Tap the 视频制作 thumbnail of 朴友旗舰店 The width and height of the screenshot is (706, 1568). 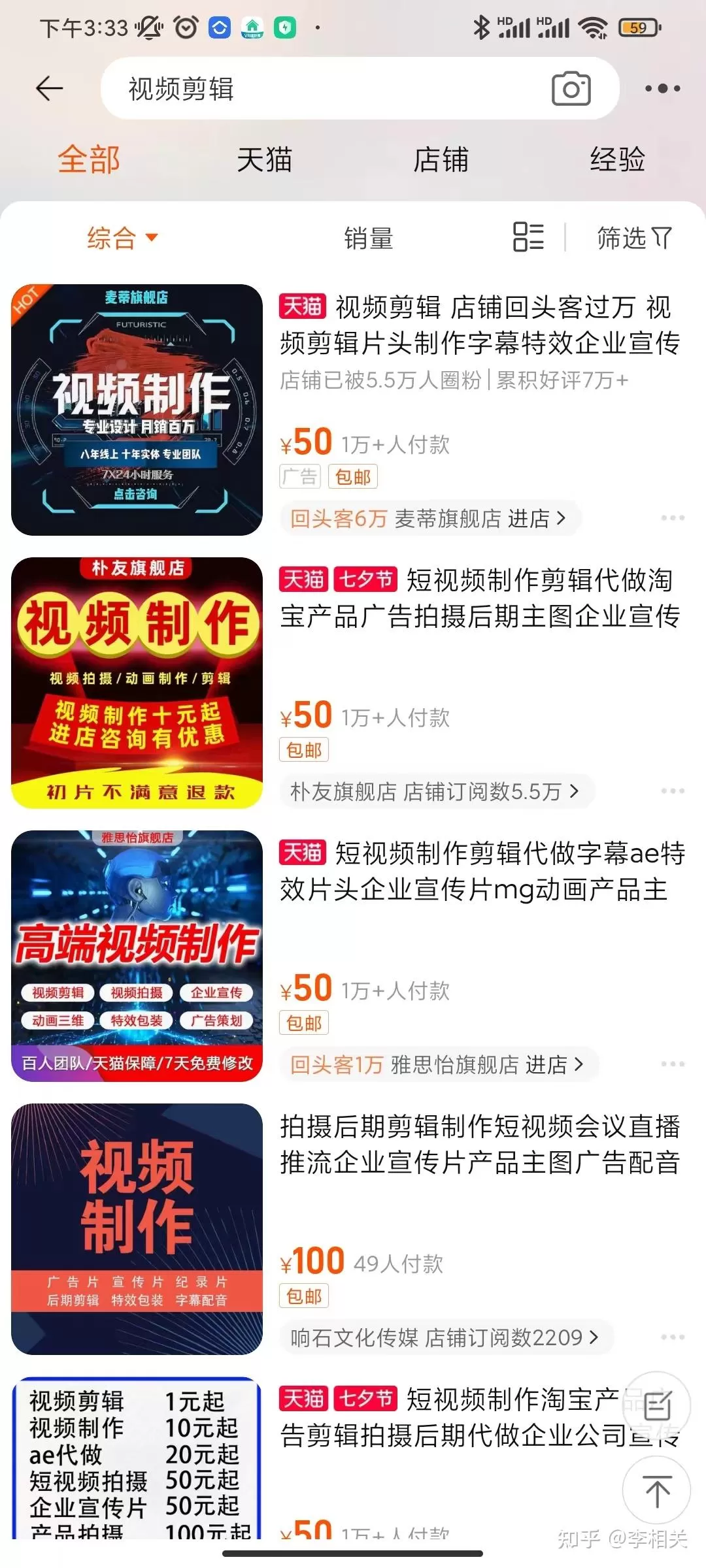coord(136,685)
